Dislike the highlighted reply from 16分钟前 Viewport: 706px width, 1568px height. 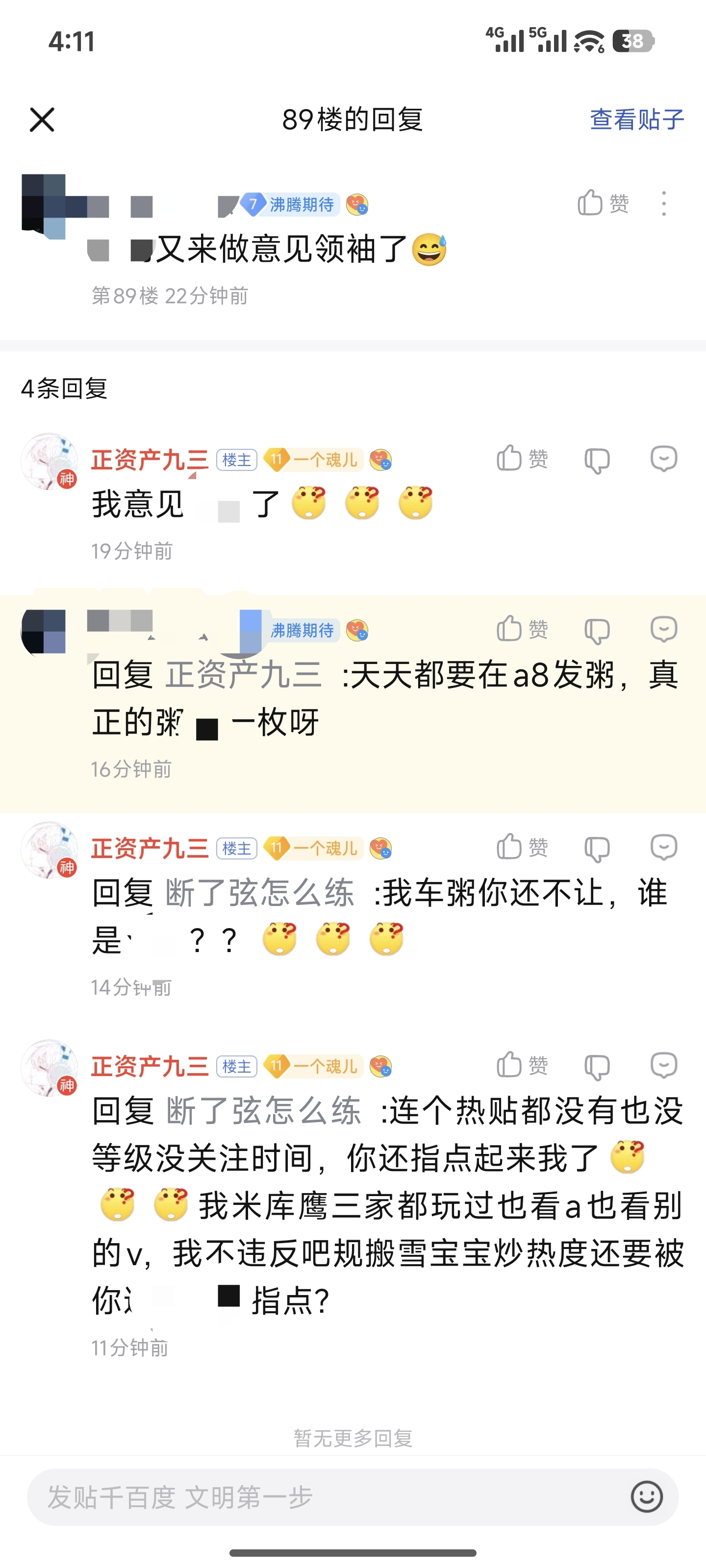tap(596, 631)
